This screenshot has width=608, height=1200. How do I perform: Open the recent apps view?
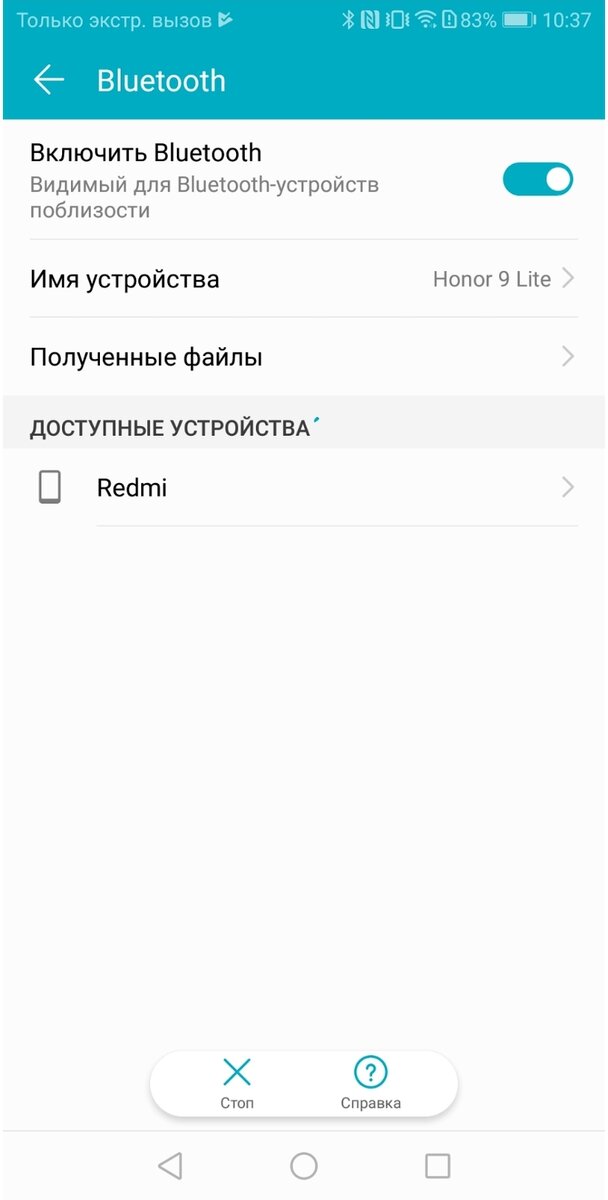click(437, 1166)
